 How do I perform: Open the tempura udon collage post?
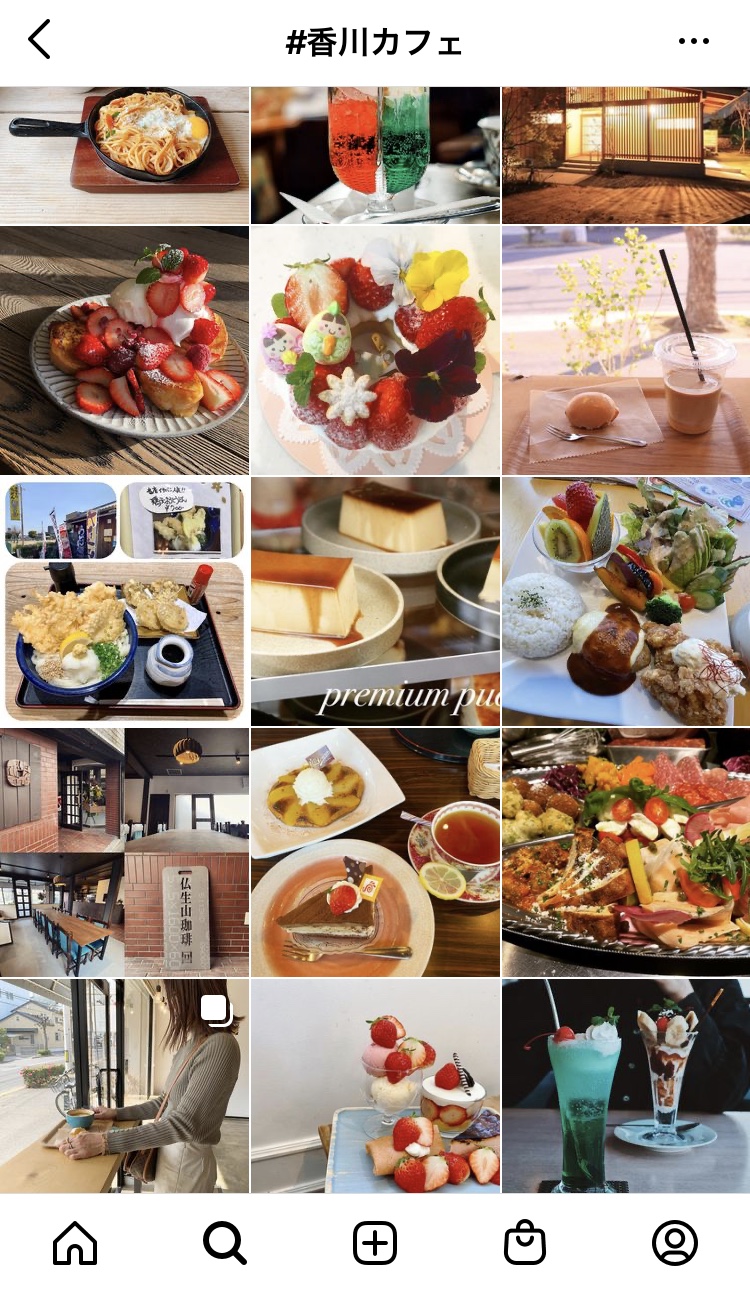pos(124,601)
